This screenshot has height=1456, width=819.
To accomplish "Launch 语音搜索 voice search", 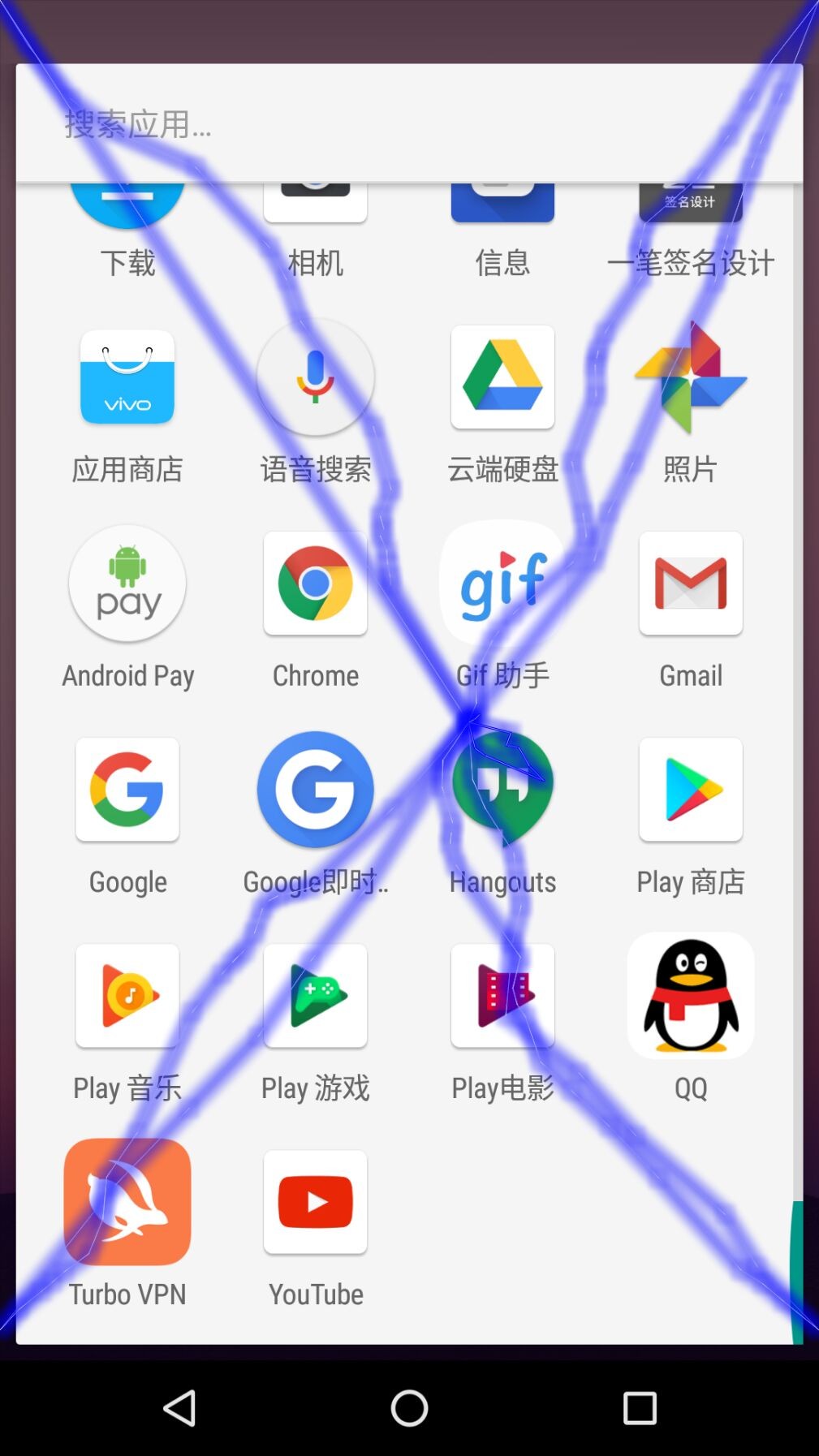I will (315, 378).
